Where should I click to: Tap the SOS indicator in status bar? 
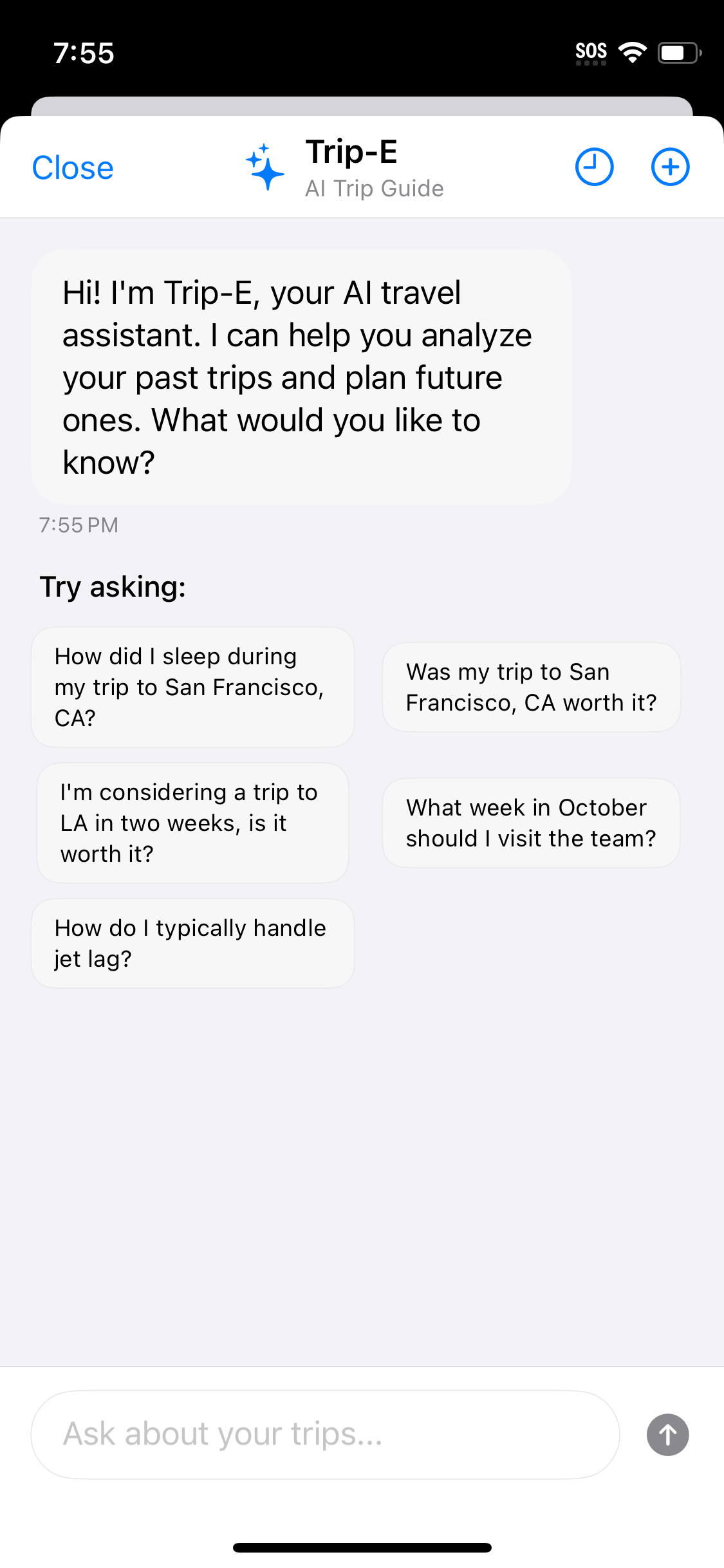[591, 50]
